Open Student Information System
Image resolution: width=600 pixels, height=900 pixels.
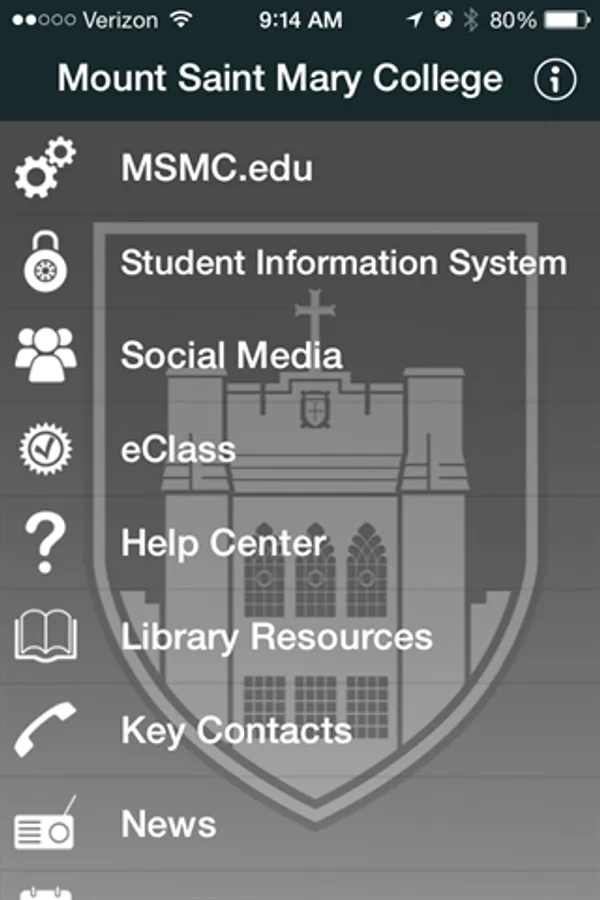click(x=343, y=263)
